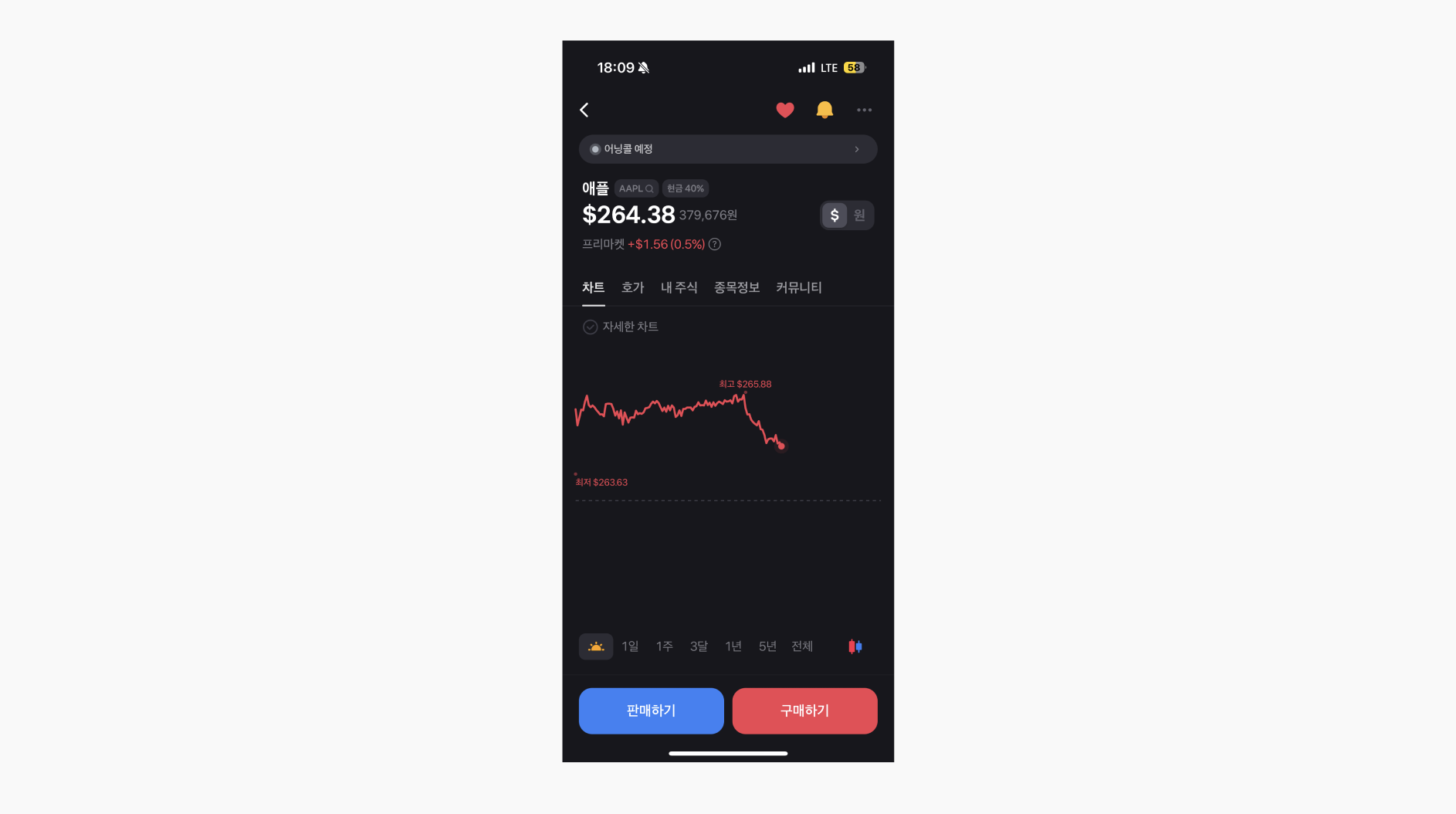Open the 커뮤니티 tab
This screenshot has height=814, width=1456.
click(x=798, y=287)
